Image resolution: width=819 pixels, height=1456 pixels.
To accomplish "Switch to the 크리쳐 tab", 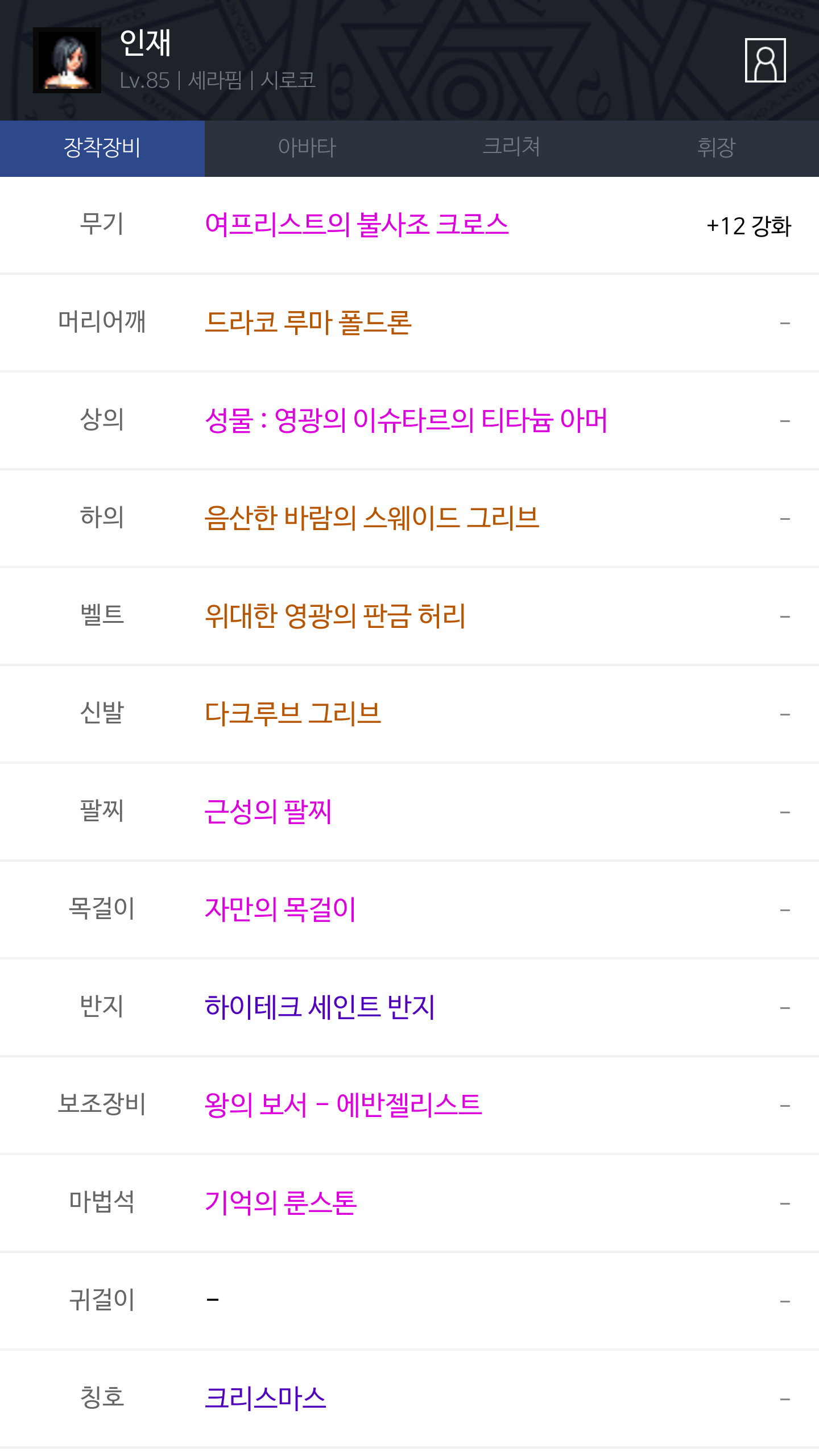I will click(512, 148).
